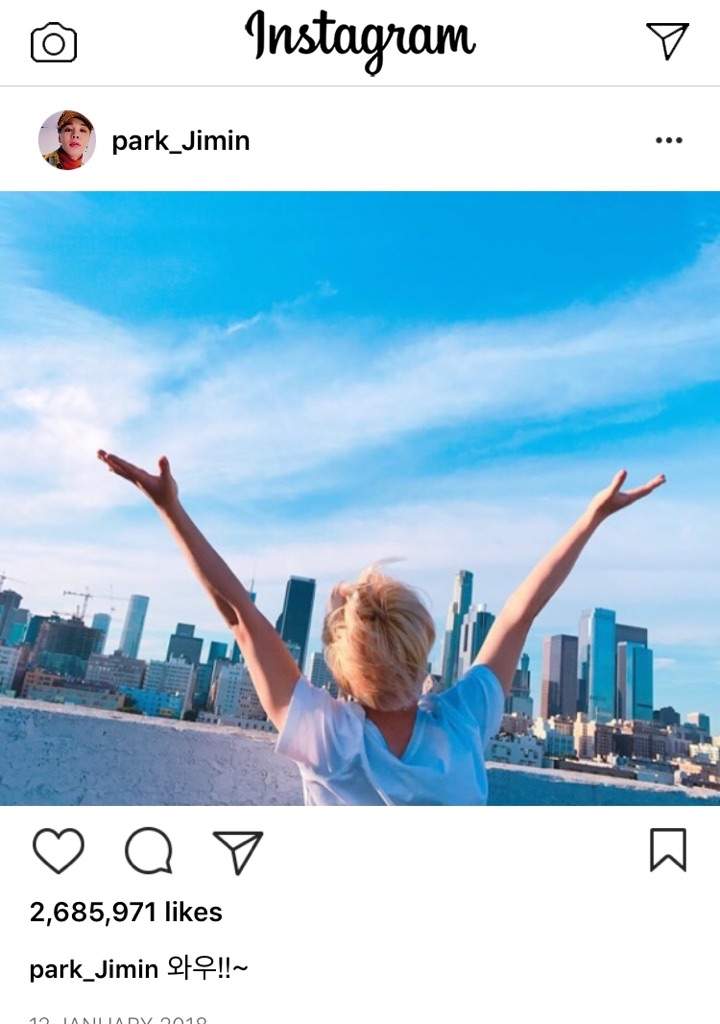Comment on park_Jimin's post

[x=148, y=851]
